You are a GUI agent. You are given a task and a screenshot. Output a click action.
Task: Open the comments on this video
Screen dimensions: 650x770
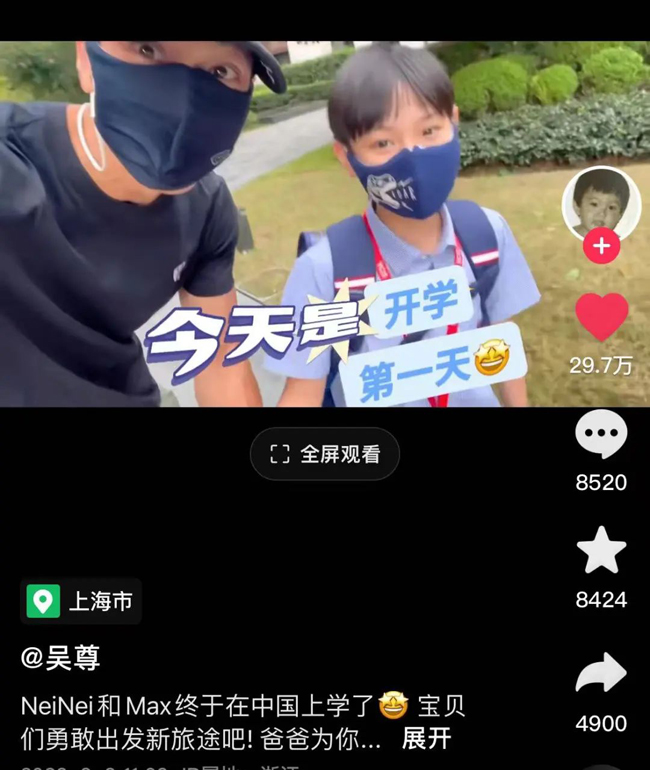(601, 436)
